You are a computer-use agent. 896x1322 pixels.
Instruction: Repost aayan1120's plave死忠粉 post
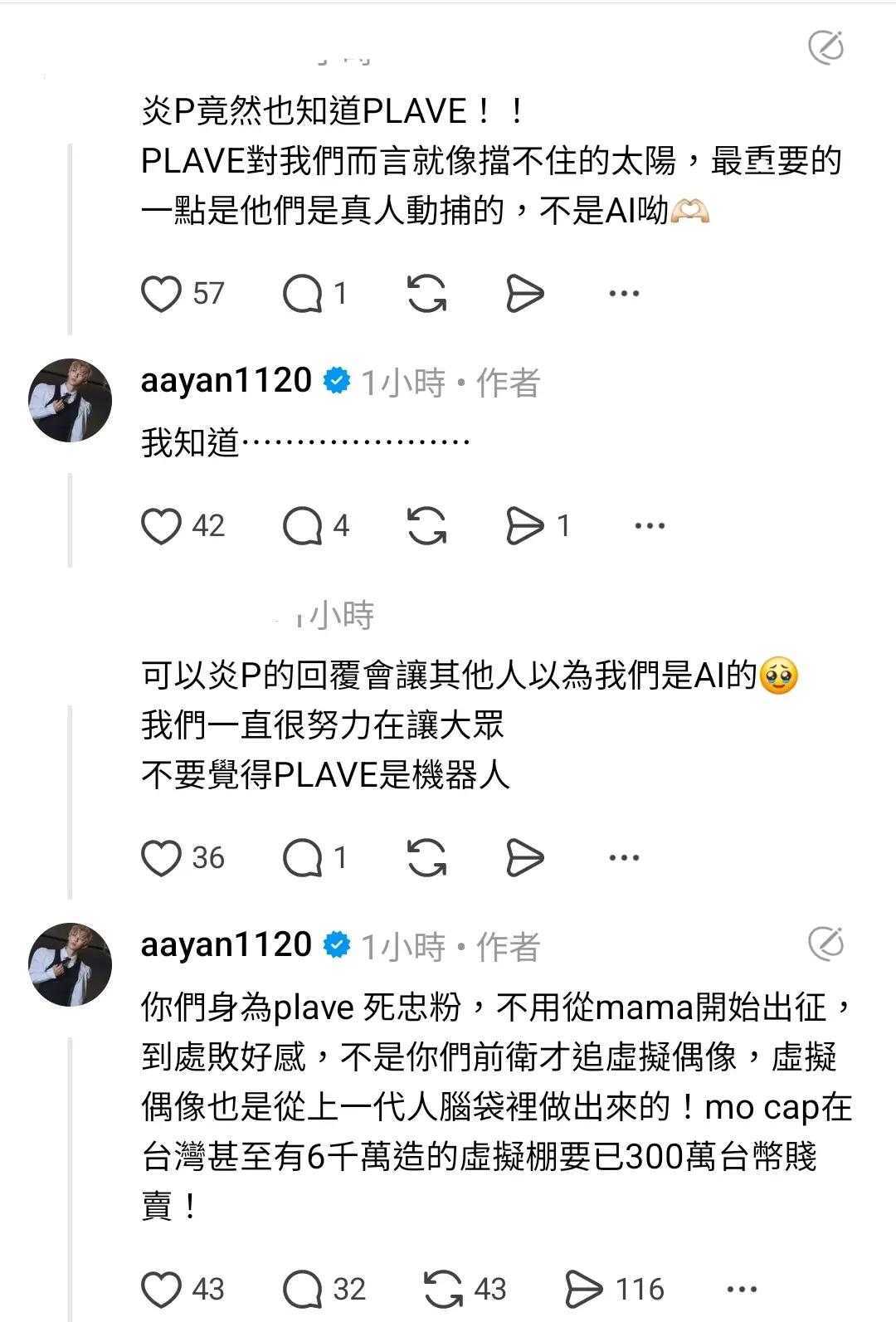pos(444,1290)
